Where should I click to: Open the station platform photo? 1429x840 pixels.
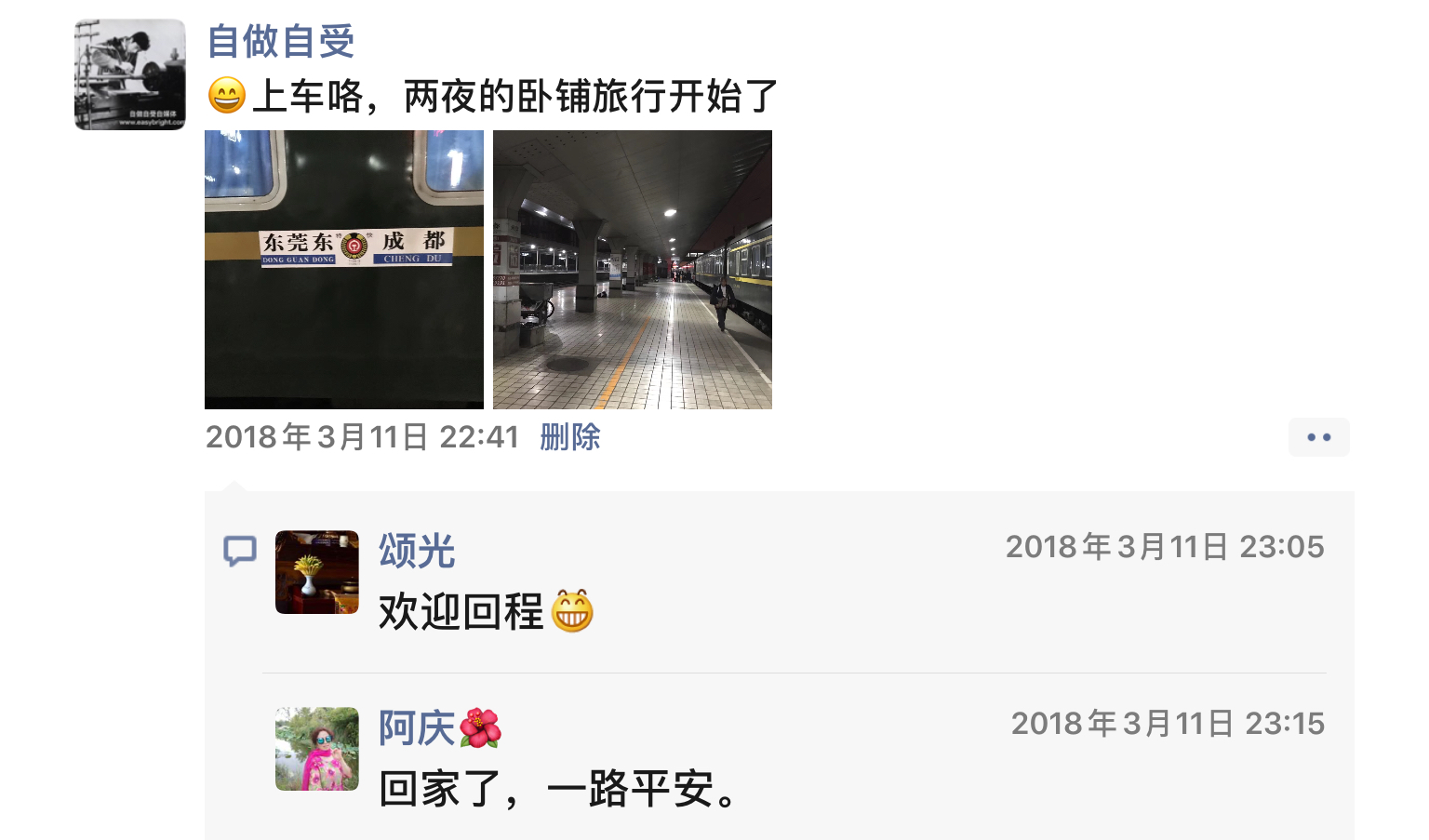633,270
